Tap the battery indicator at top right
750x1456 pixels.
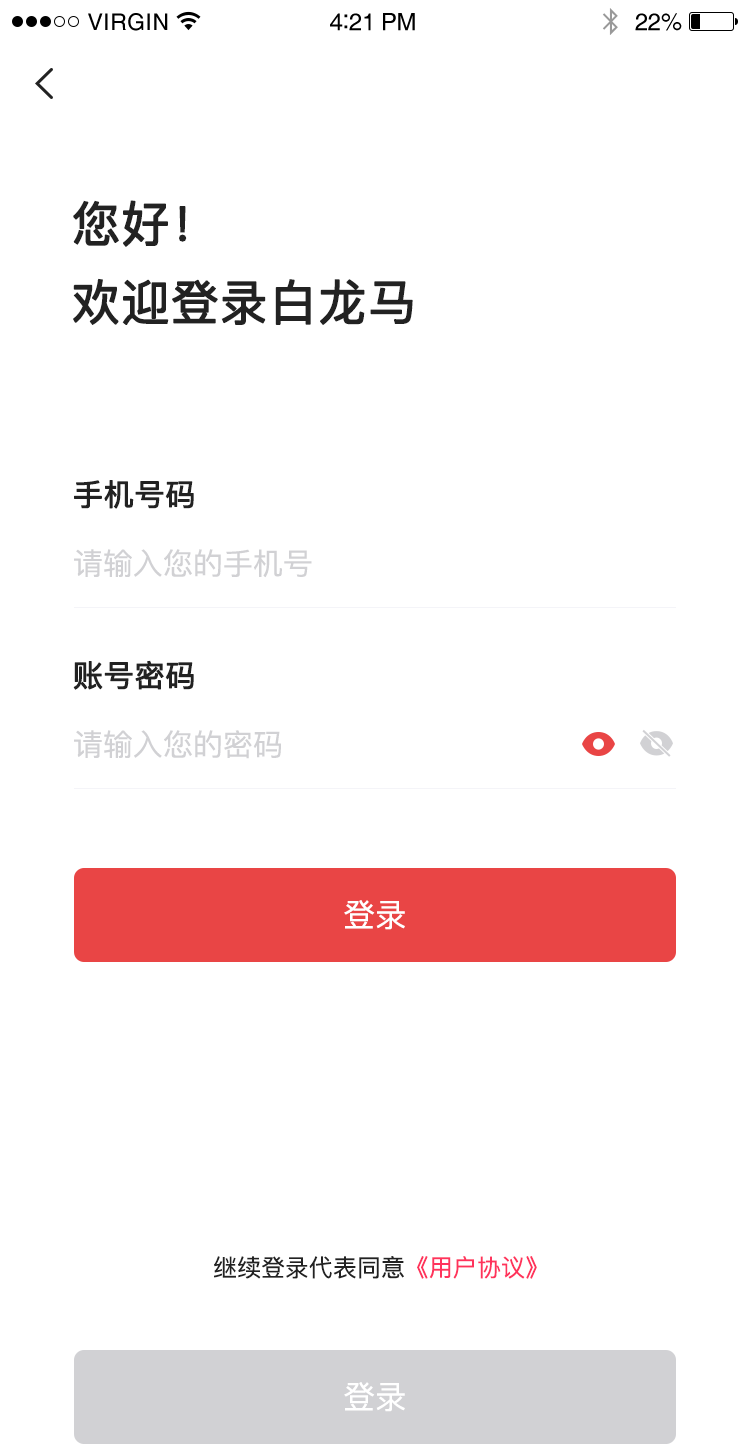pos(710,20)
